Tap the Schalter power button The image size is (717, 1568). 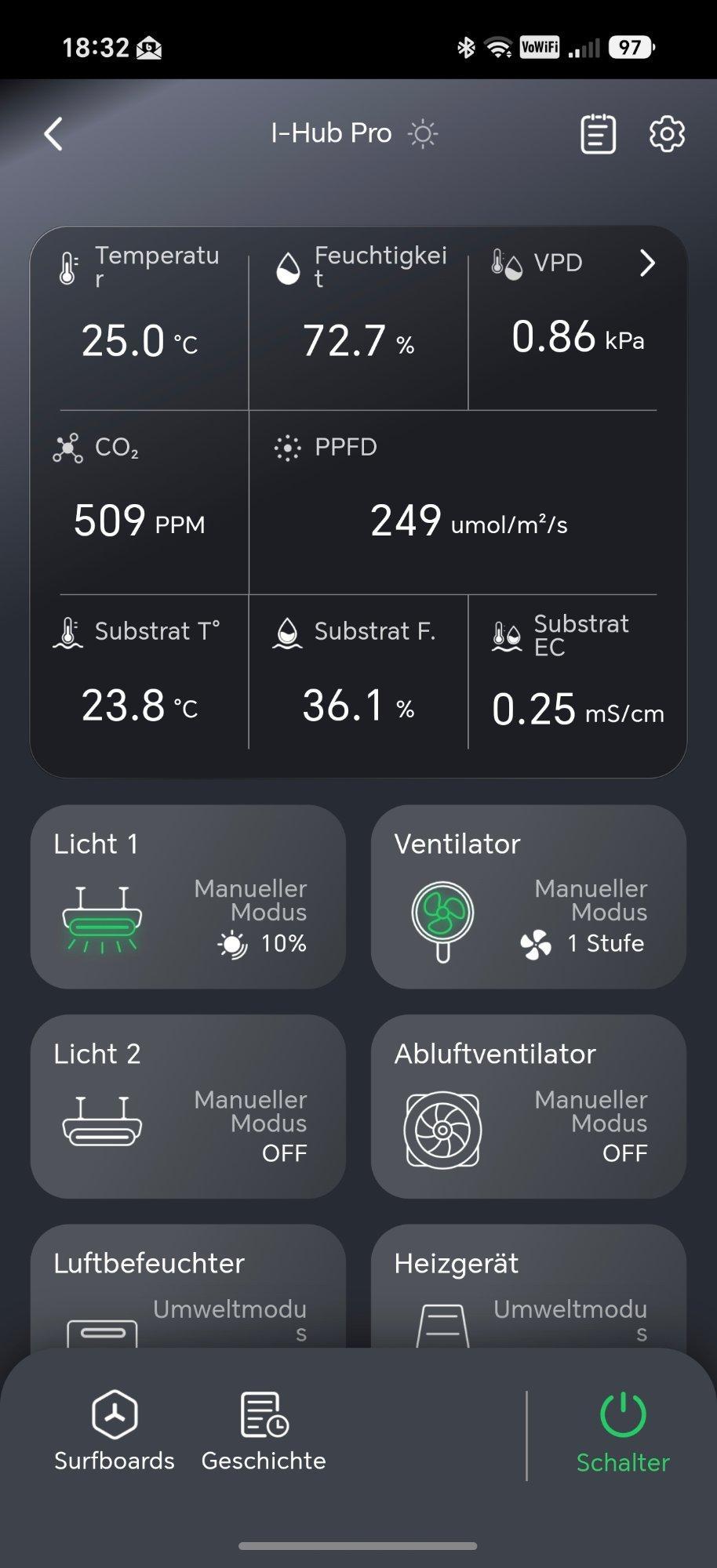623,1433
